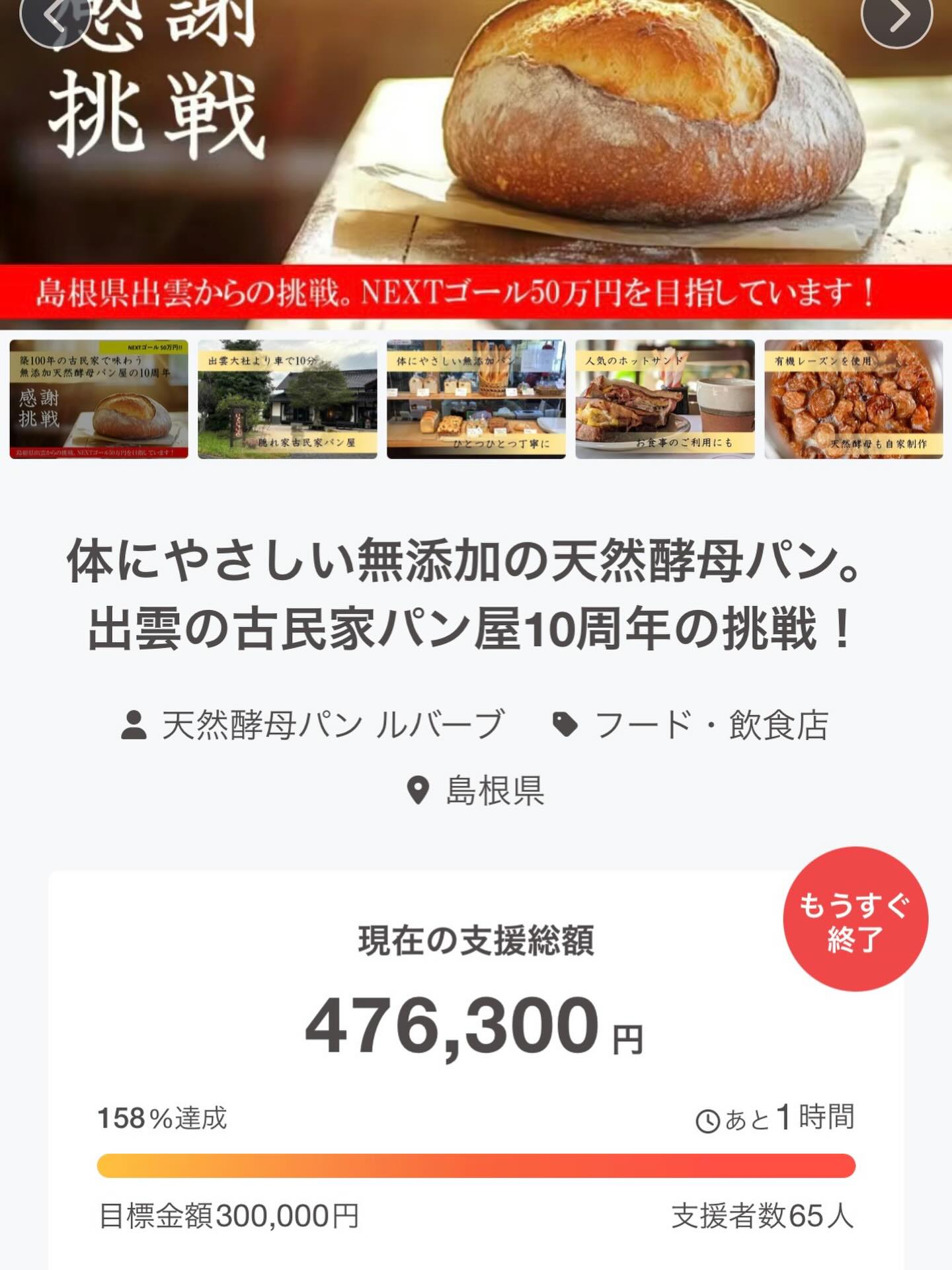Open the 人気のホットサンド thumbnail

click(665, 399)
